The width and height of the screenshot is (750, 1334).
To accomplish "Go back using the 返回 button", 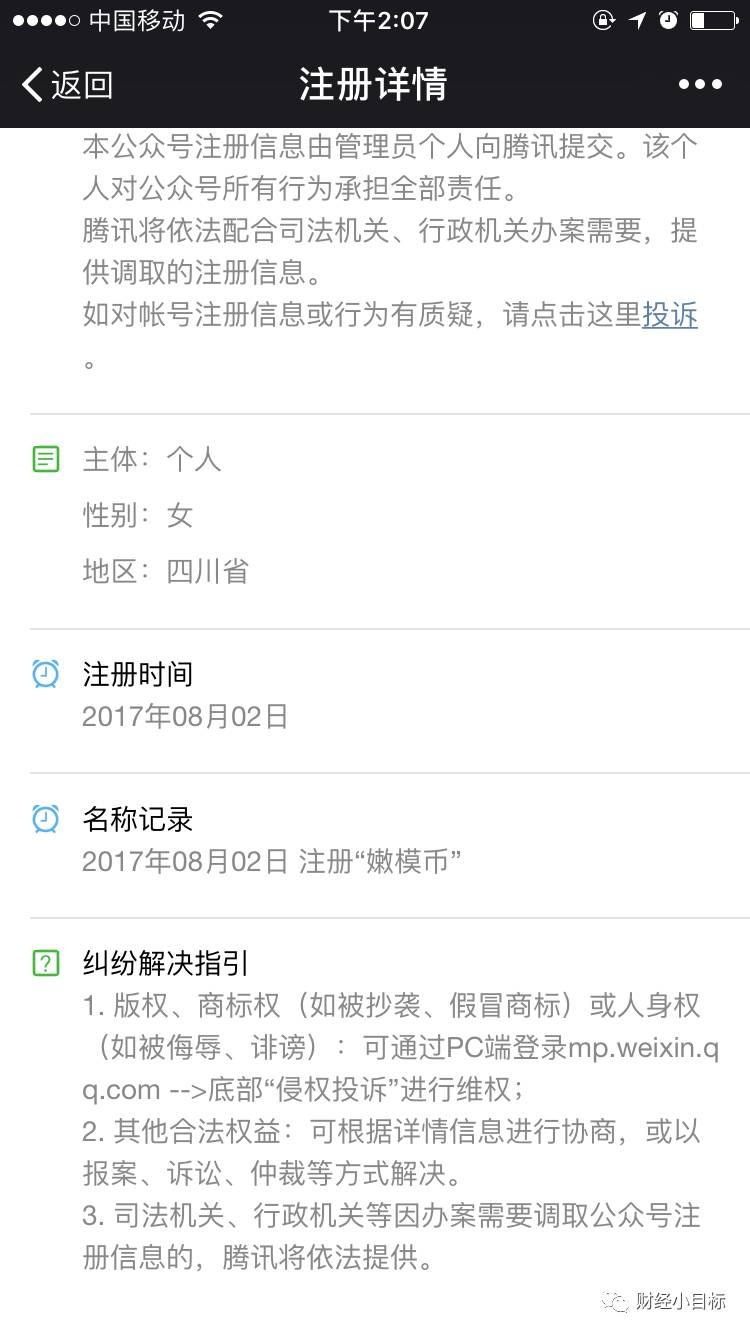I will coord(67,85).
